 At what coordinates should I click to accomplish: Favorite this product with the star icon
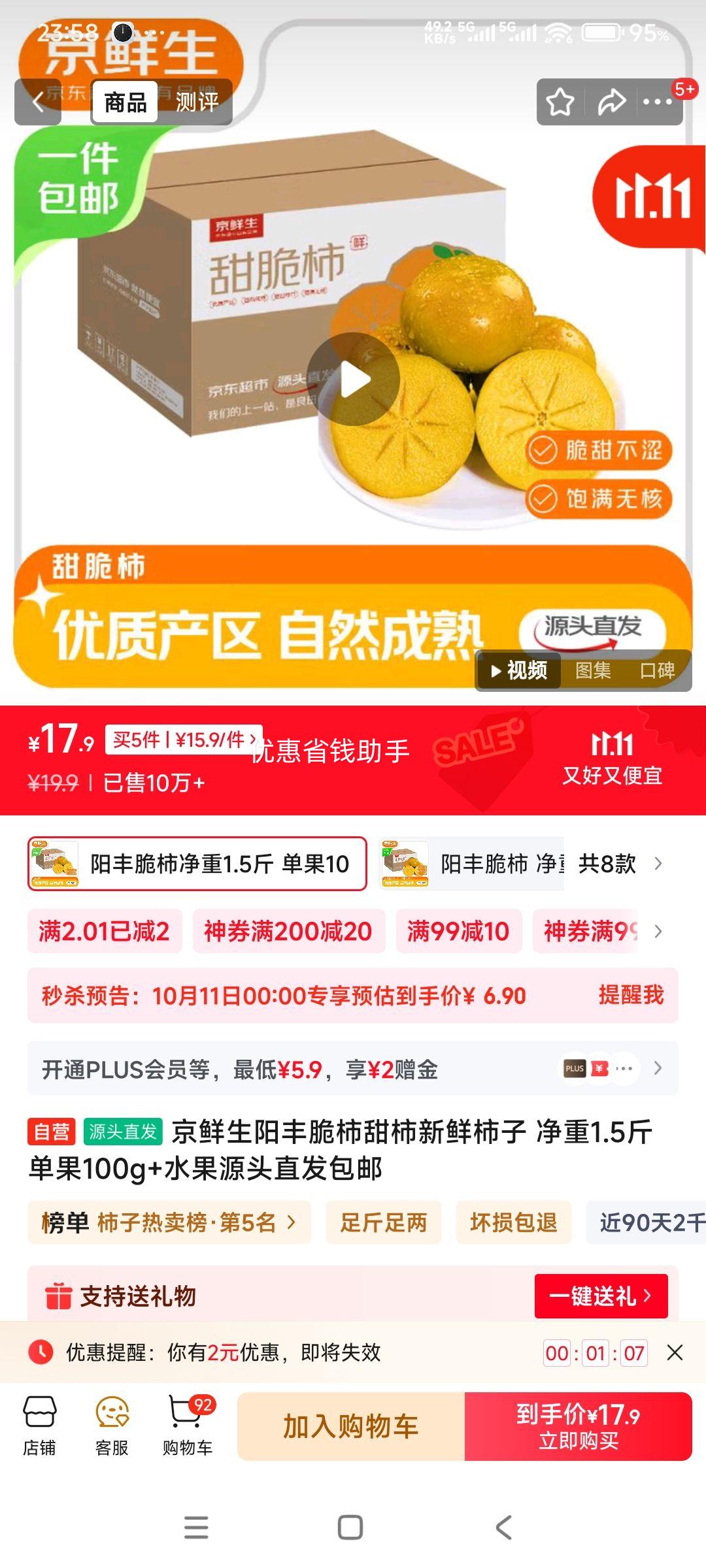pyautogui.click(x=560, y=102)
